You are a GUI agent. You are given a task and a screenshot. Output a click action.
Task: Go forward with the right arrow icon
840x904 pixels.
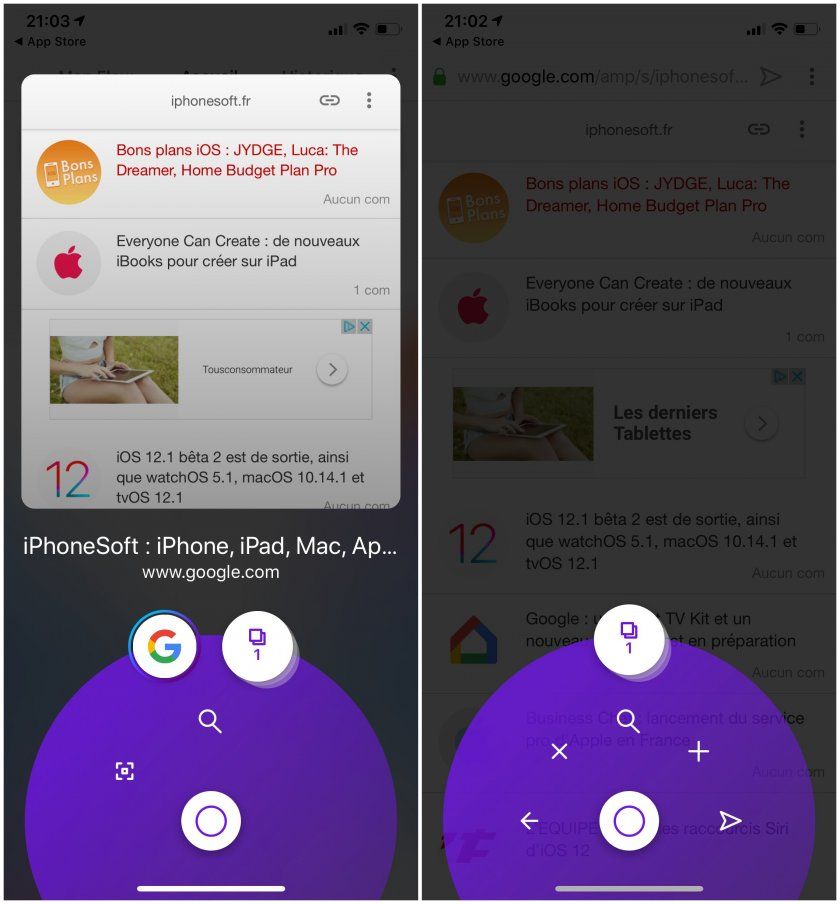730,821
